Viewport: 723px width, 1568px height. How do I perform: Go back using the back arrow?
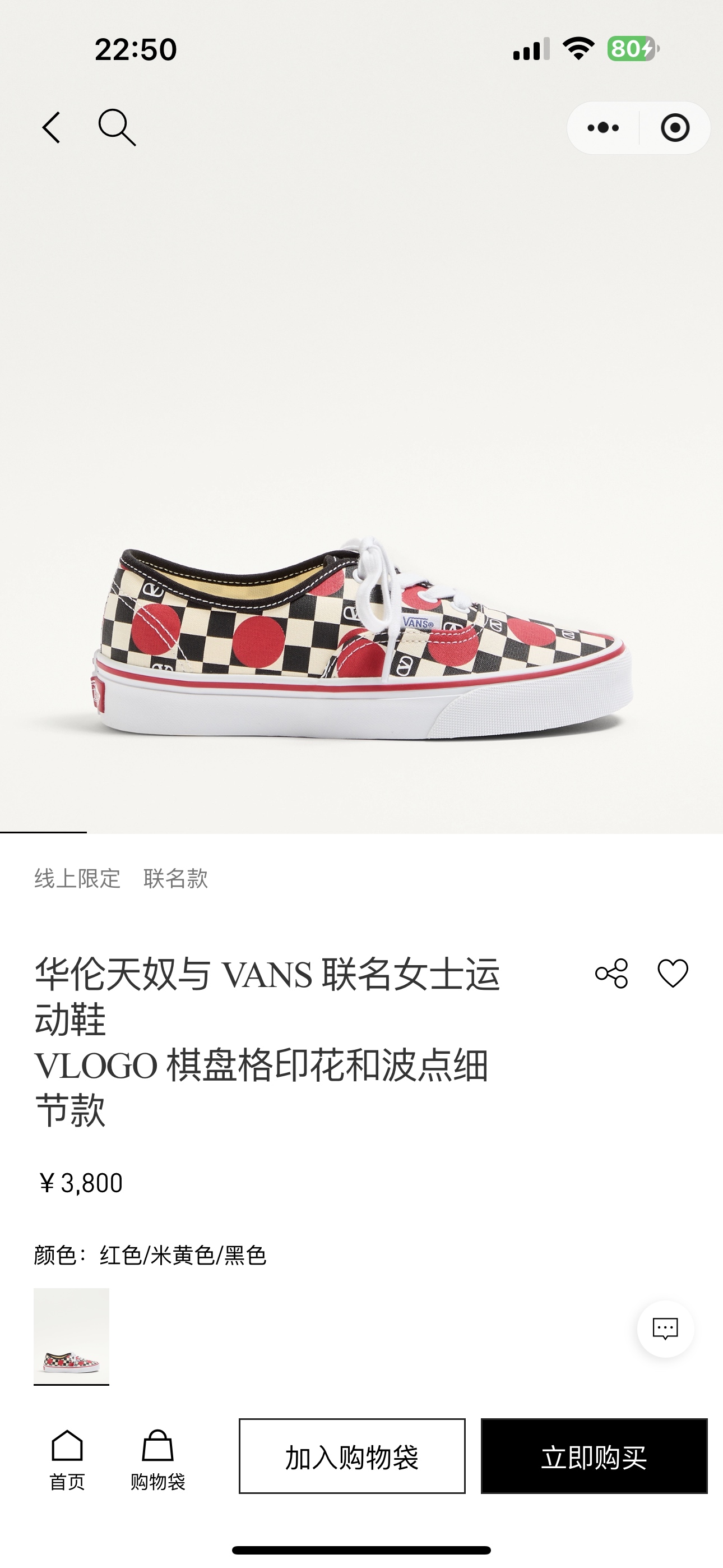click(x=52, y=128)
